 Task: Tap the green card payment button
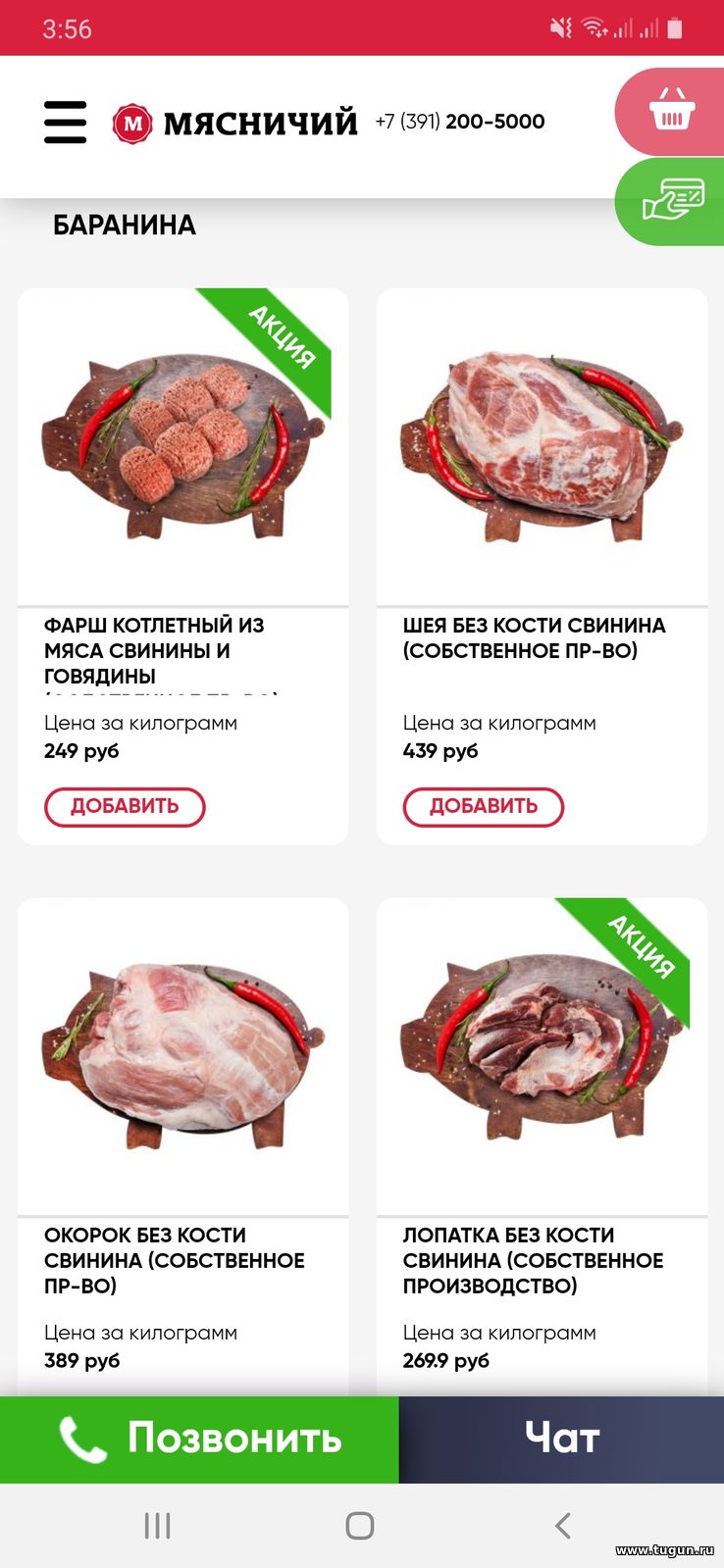click(x=670, y=201)
